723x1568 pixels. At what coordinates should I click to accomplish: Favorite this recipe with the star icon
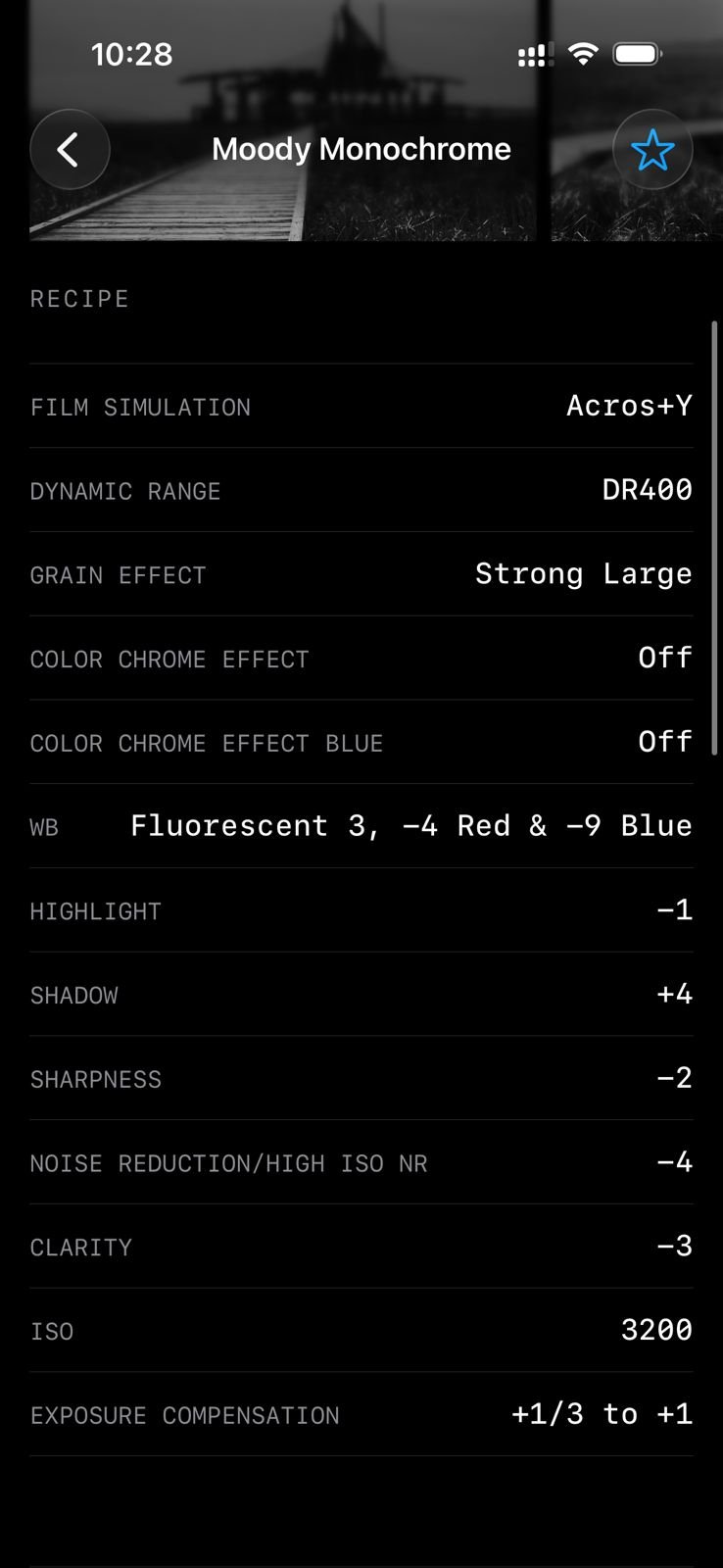pos(652,150)
